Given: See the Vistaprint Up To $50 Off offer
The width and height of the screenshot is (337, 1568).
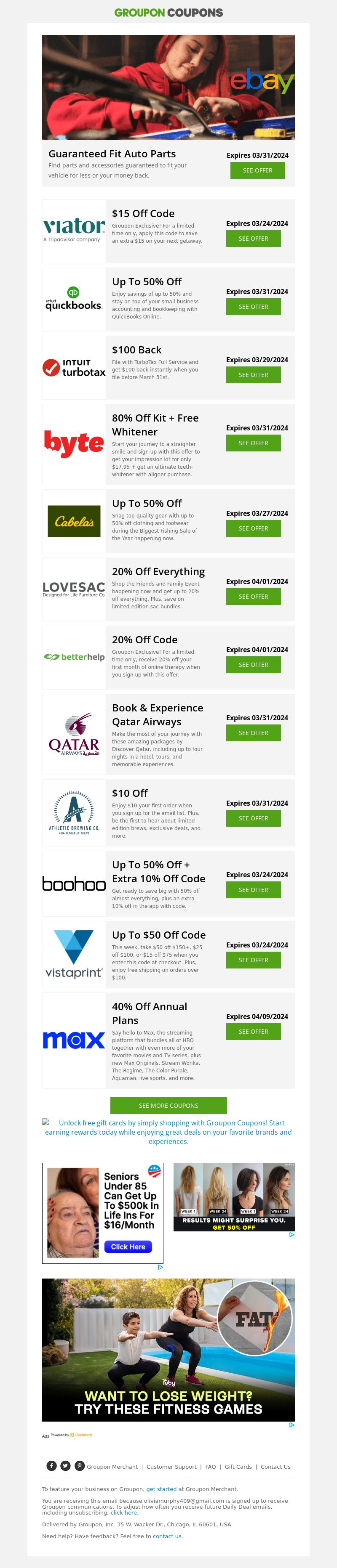Looking at the screenshot, I should click(253, 960).
